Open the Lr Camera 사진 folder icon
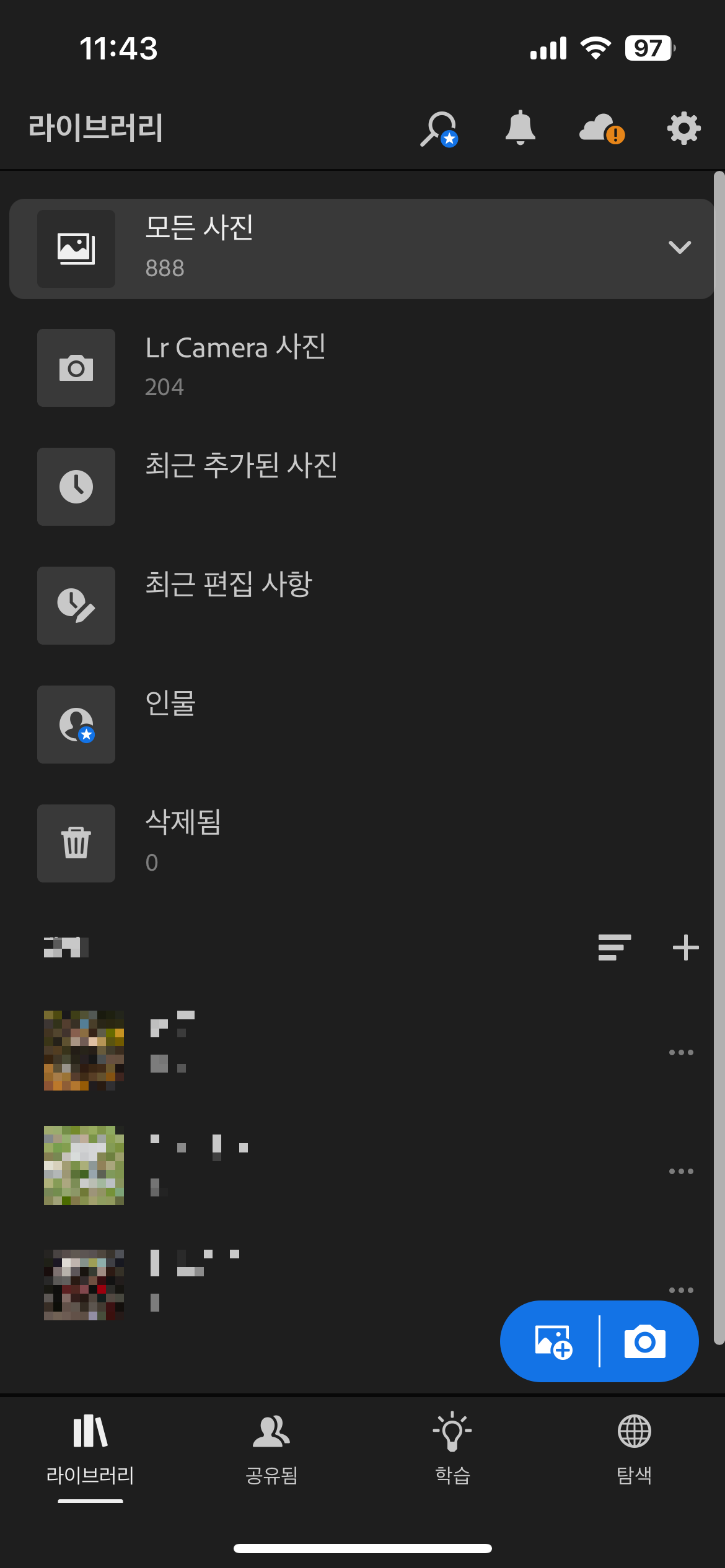725x1568 pixels. tap(76, 368)
